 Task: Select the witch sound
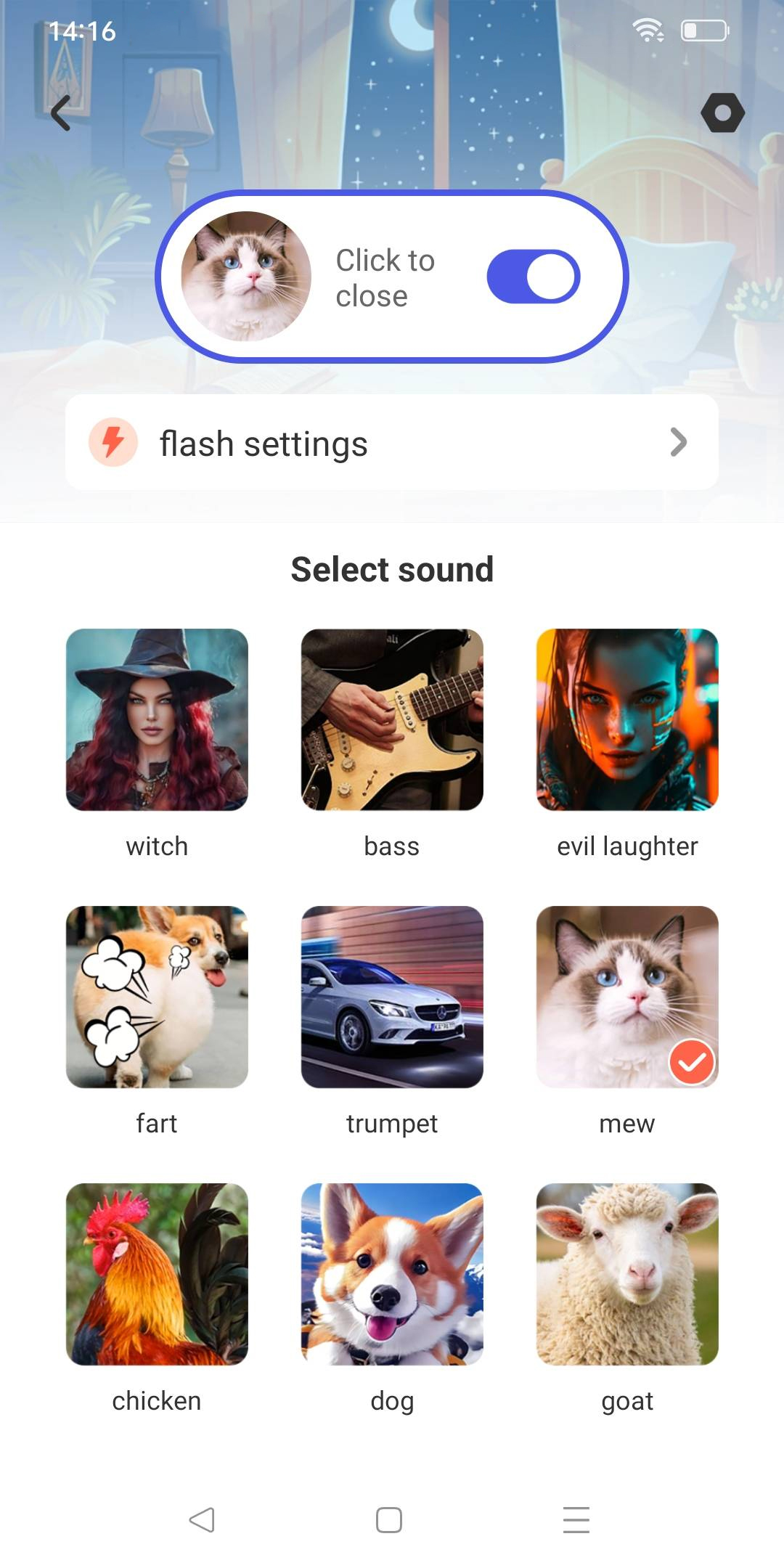pyautogui.click(x=157, y=720)
